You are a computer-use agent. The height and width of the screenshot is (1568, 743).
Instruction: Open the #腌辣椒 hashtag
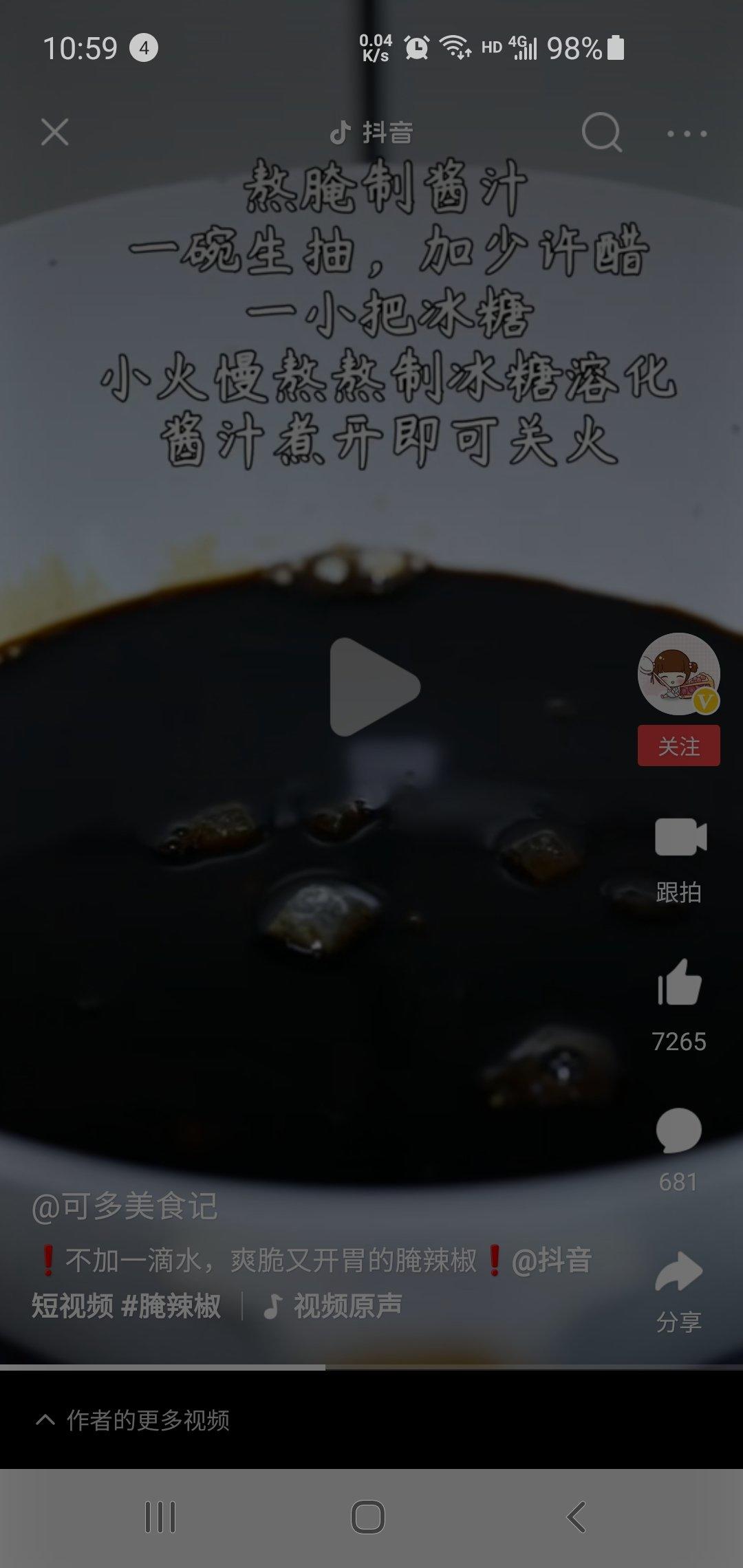(x=171, y=1306)
